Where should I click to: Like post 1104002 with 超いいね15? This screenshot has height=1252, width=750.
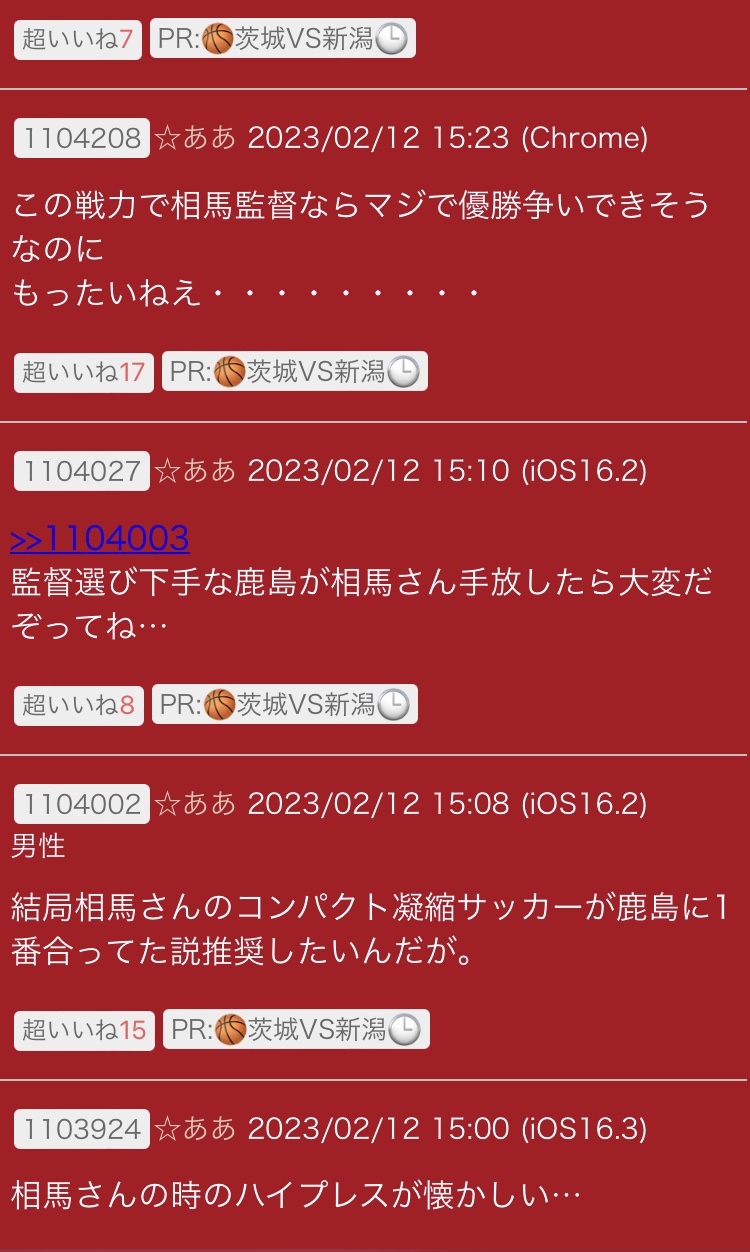pos(84,1029)
